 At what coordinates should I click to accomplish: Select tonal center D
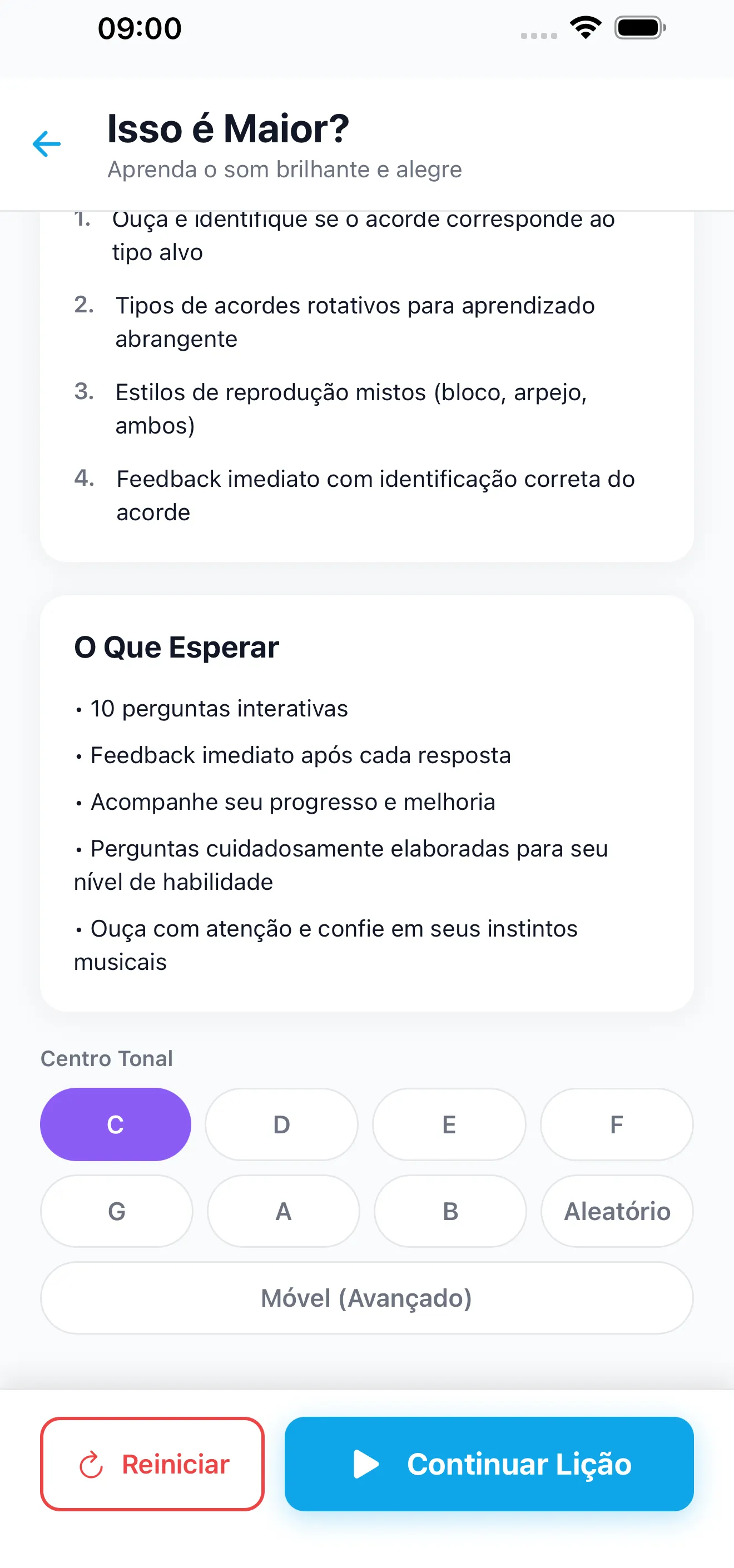click(281, 1124)
